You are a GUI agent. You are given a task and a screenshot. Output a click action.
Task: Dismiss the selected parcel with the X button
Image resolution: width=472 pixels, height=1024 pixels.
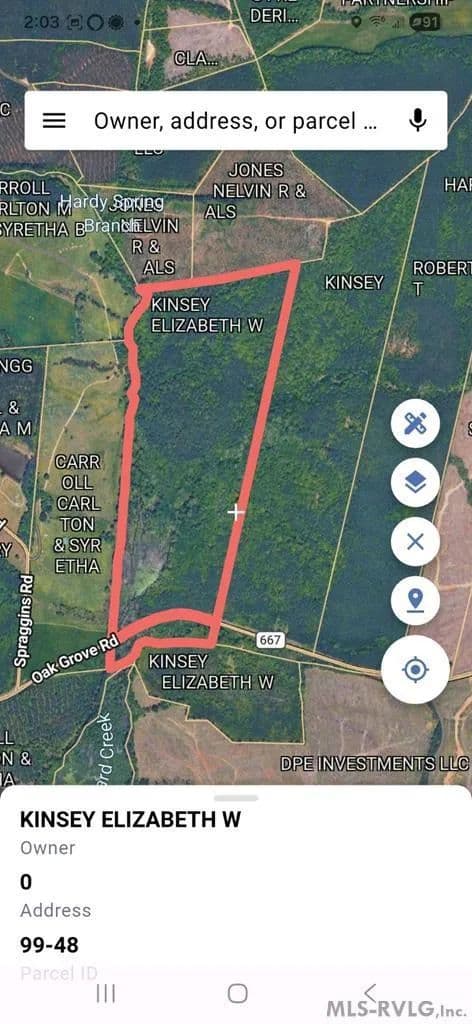415,541
